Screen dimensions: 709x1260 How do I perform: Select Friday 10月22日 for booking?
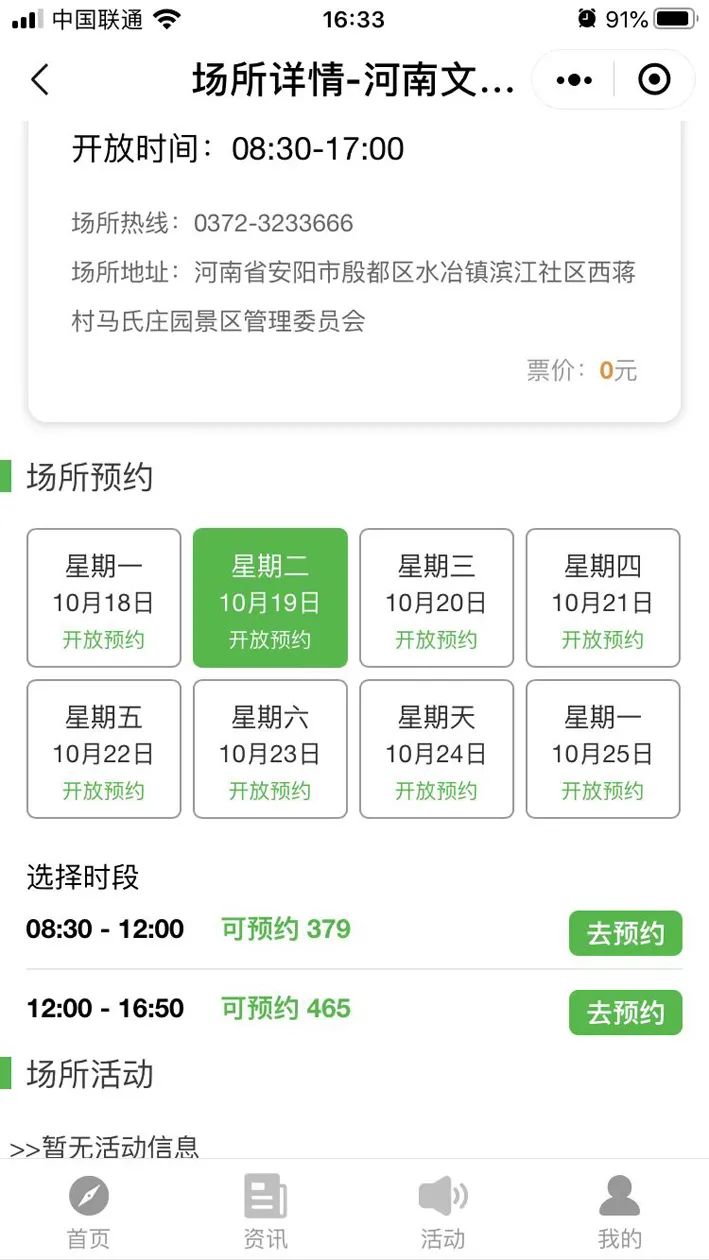point(104,749)
